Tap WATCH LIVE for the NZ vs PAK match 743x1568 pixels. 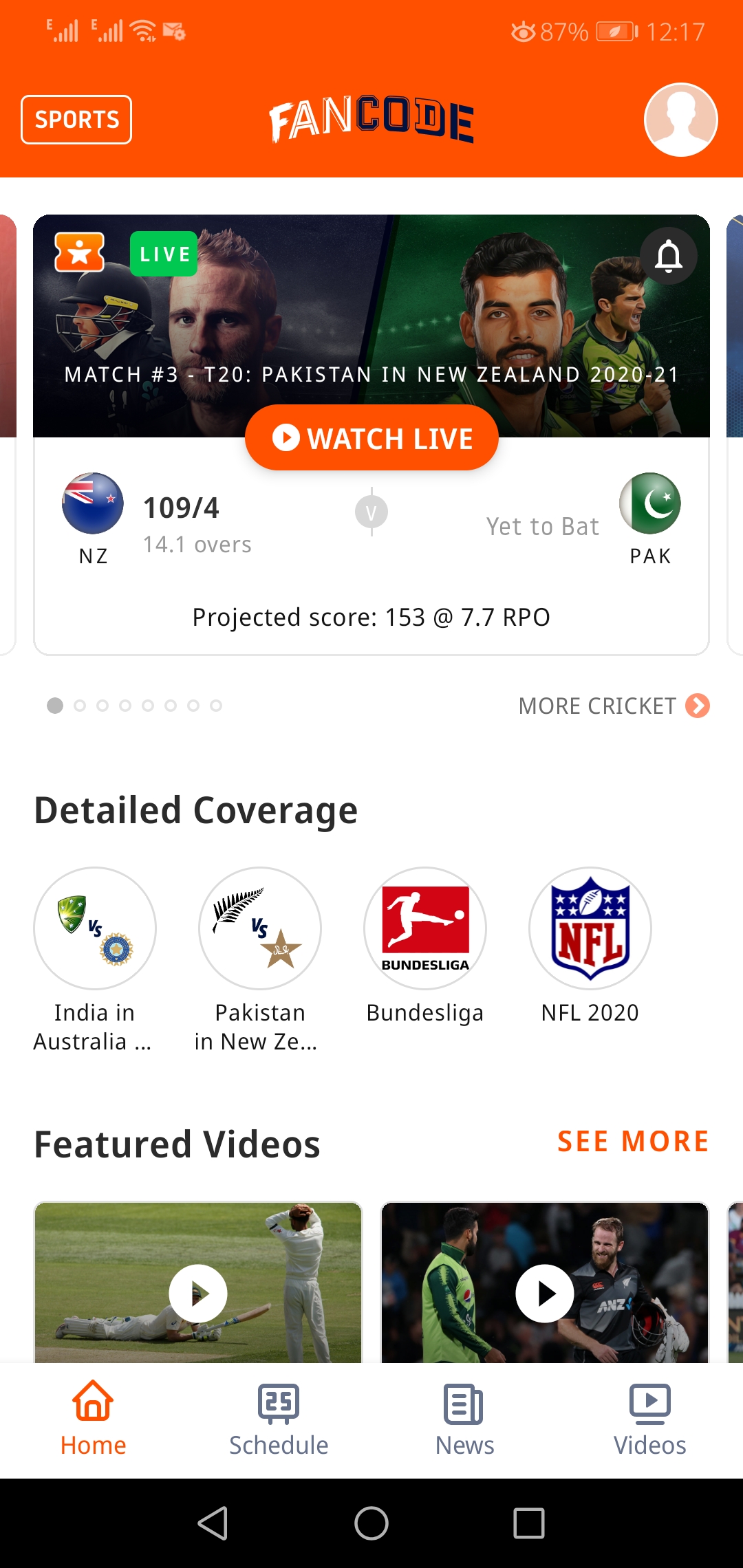[x=371, y=438]
